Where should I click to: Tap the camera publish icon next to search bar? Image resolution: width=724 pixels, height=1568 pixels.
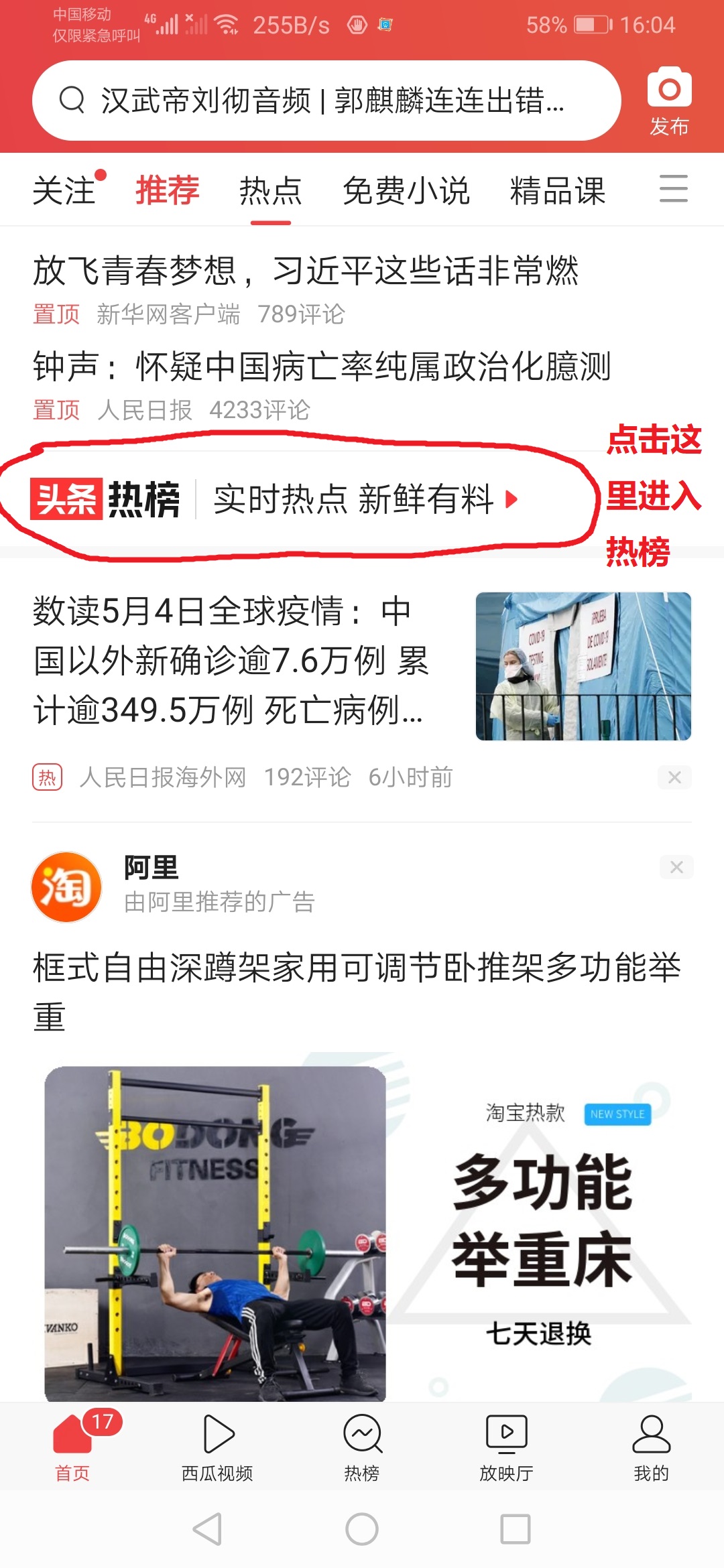[669, 88]
